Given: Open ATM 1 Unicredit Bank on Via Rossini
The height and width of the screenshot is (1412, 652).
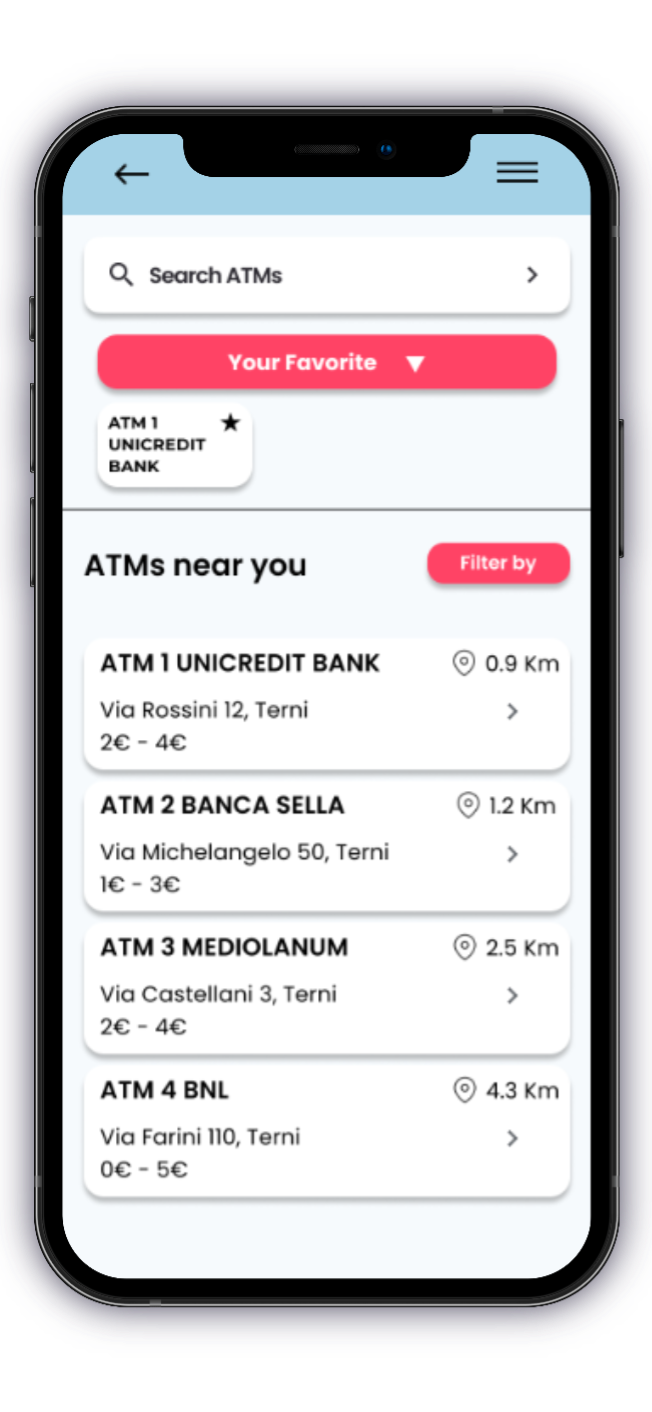Looking at the screenshot, I should pyautogui.click(x=326, y=704).
